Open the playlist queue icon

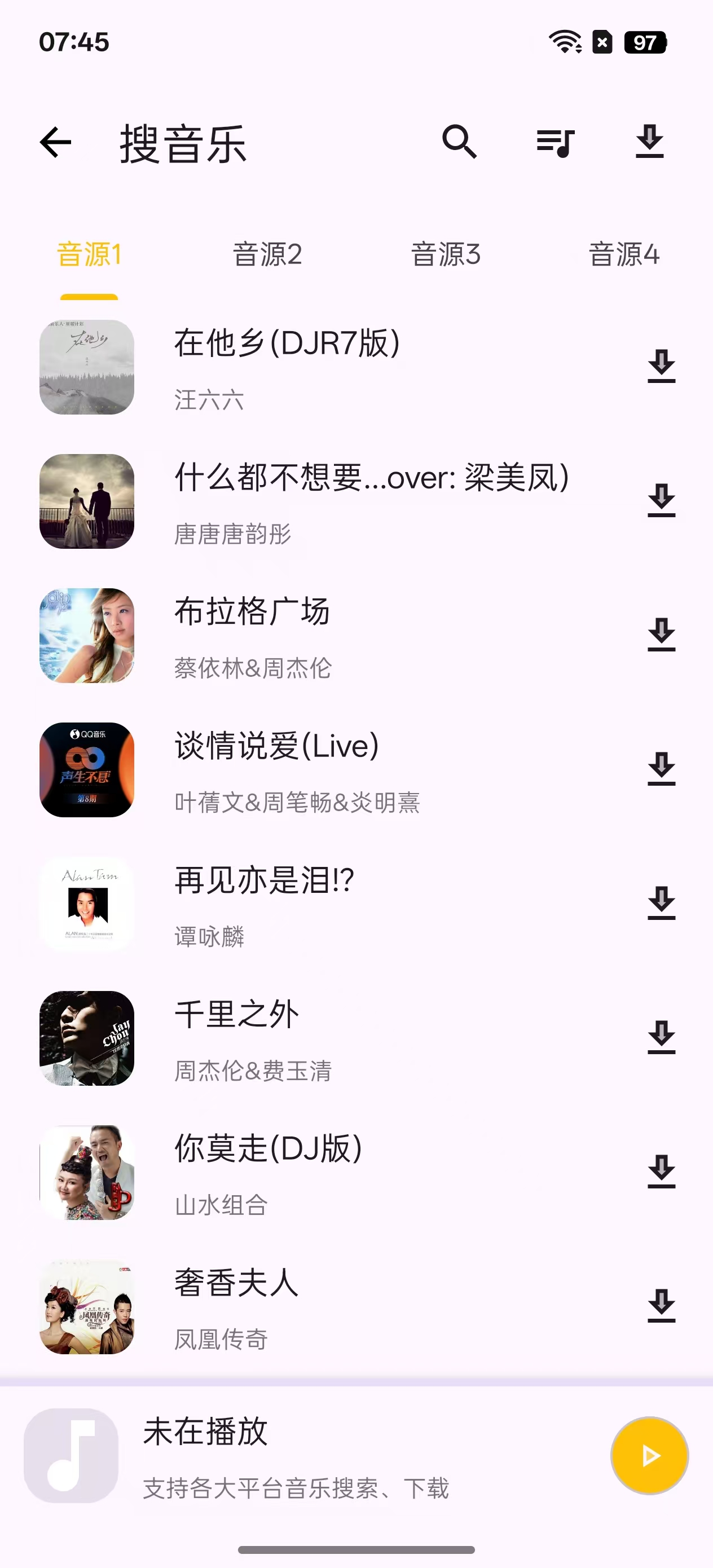(x=554, y=143)
